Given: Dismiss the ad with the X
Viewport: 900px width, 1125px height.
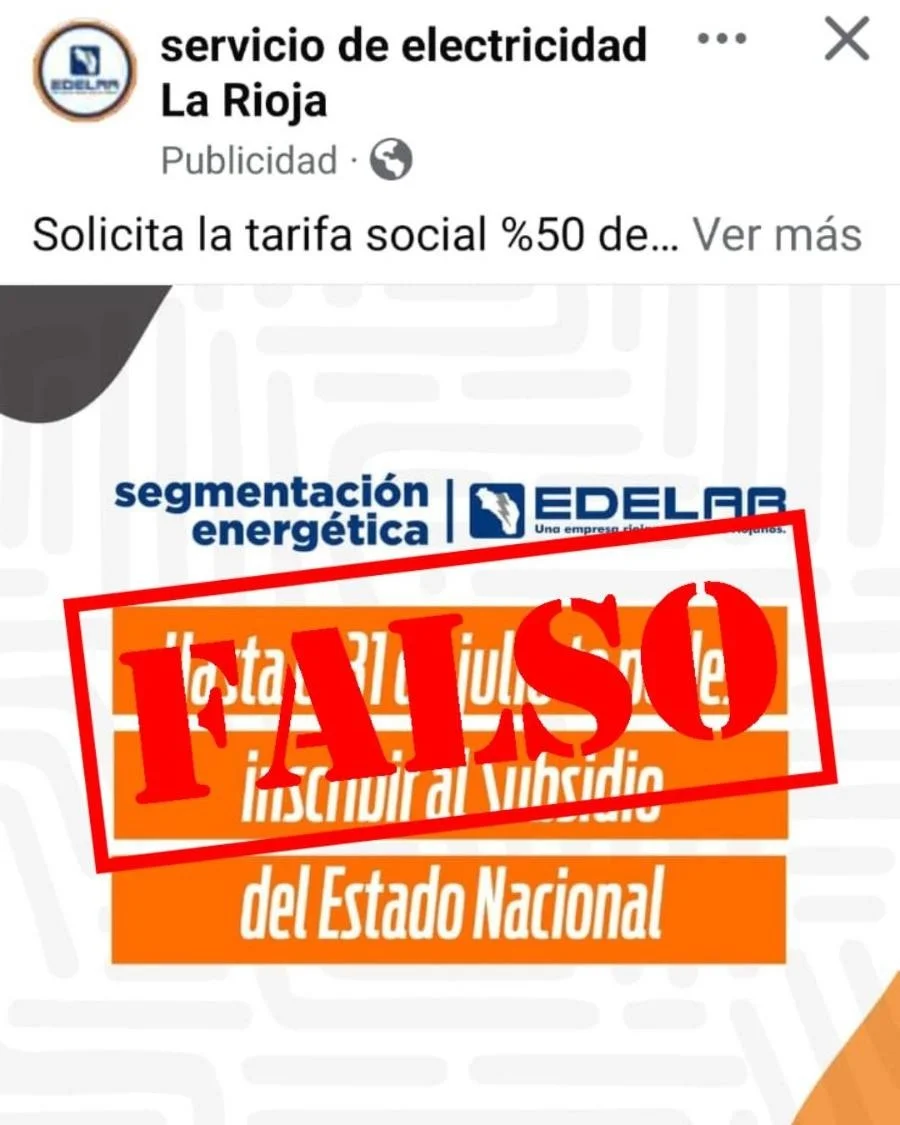Looking at the screenshot, I should [x=846, y=42].
